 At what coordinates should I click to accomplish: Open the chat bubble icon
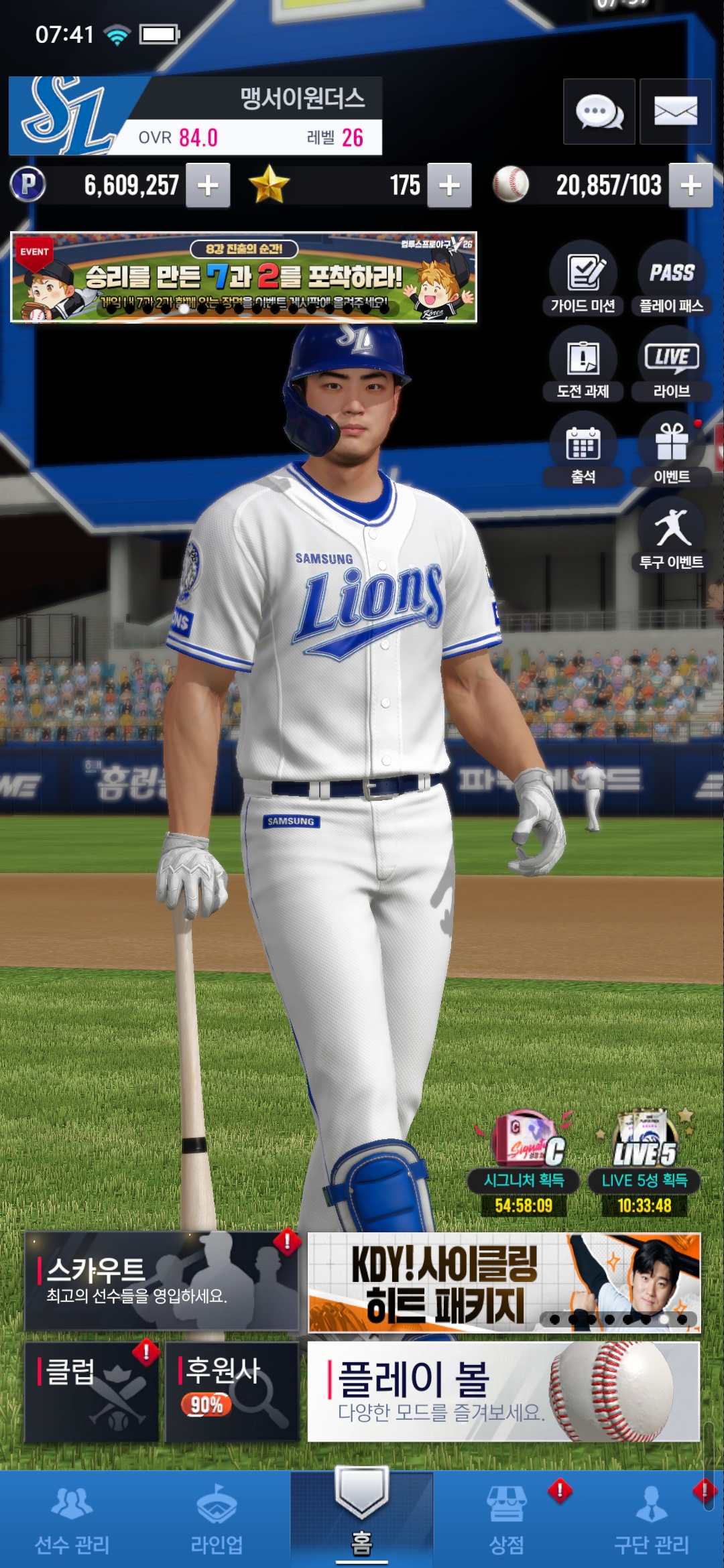pyautogui.click(x=599, y=112)
